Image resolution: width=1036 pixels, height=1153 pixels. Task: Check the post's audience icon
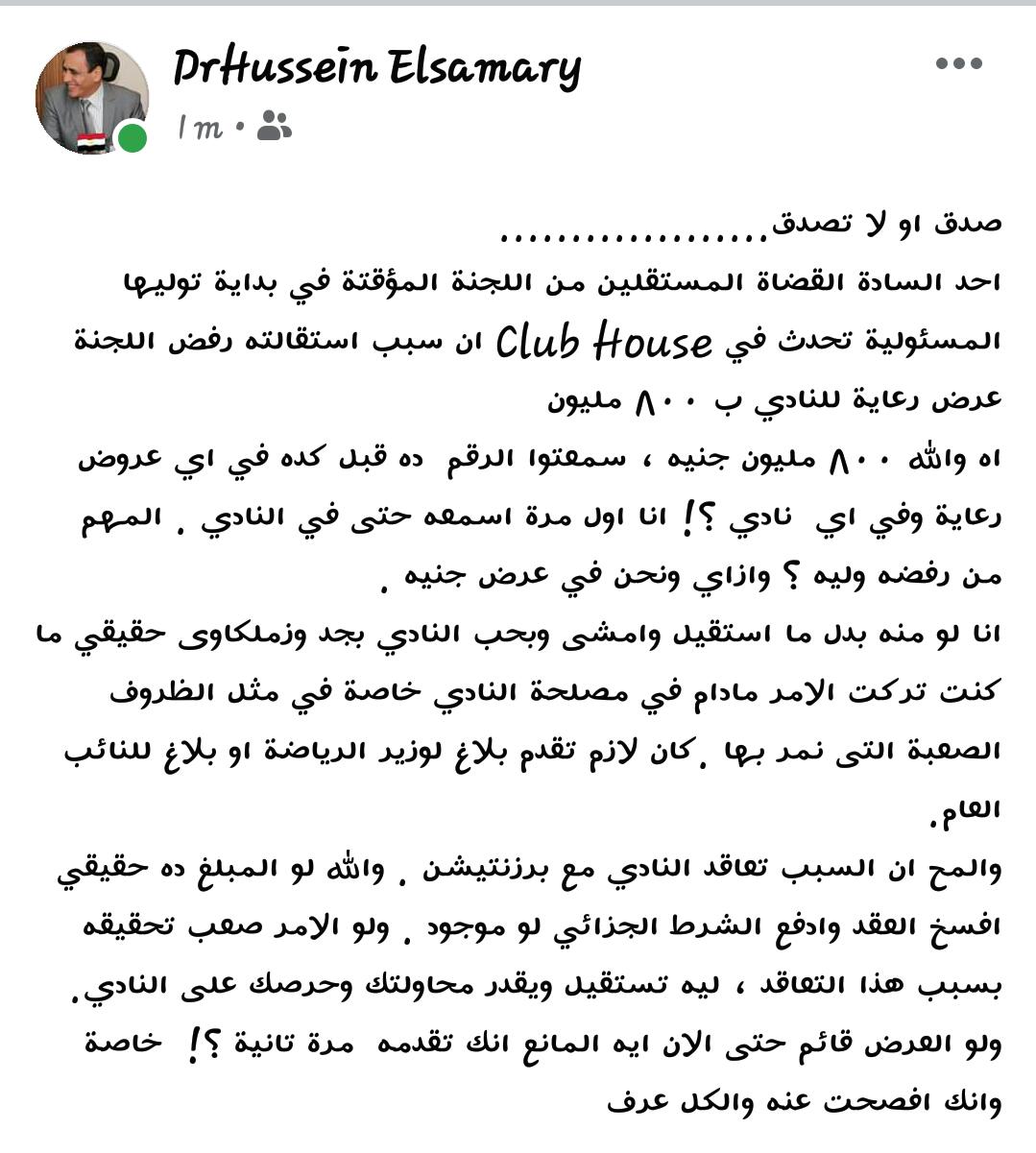(274, 126)
